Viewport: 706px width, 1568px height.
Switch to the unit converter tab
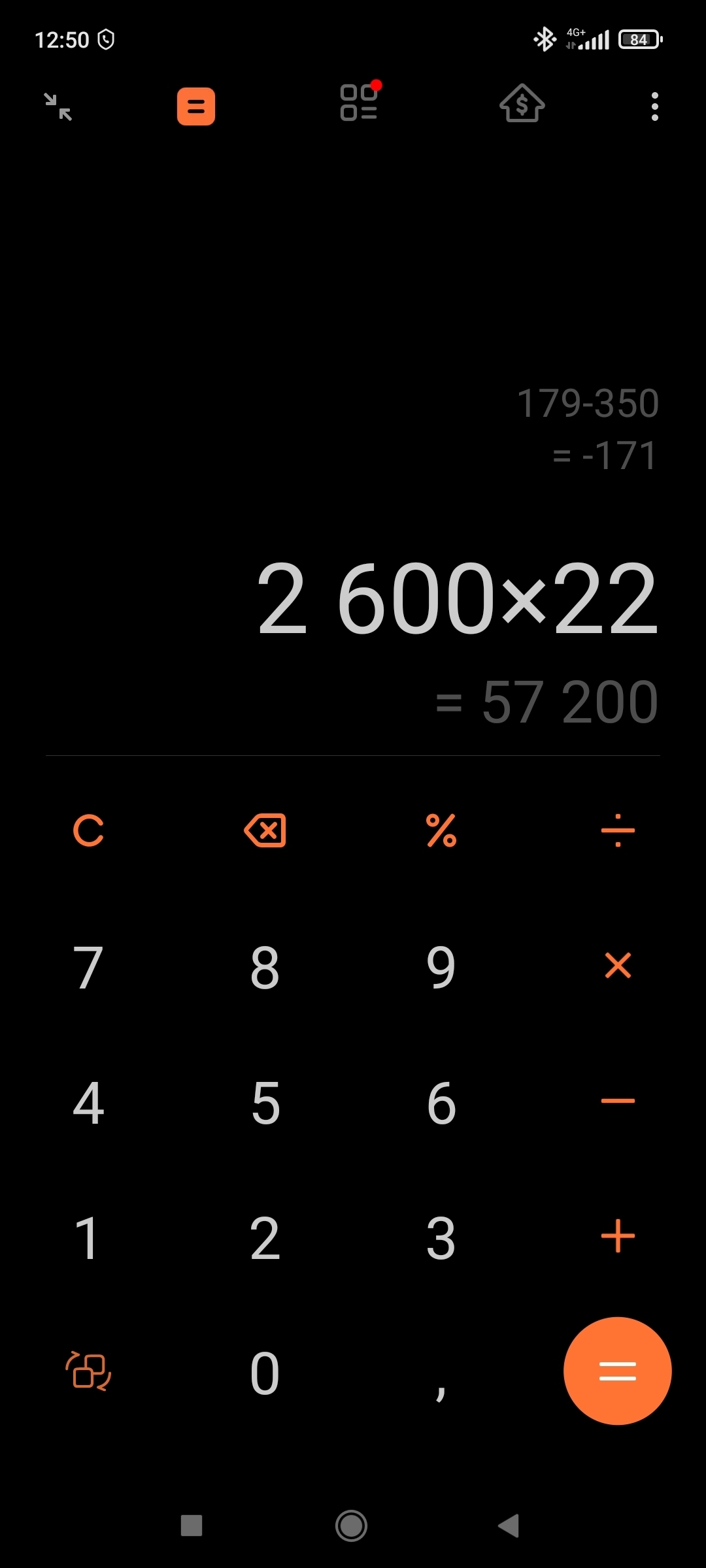coord(359,104)
